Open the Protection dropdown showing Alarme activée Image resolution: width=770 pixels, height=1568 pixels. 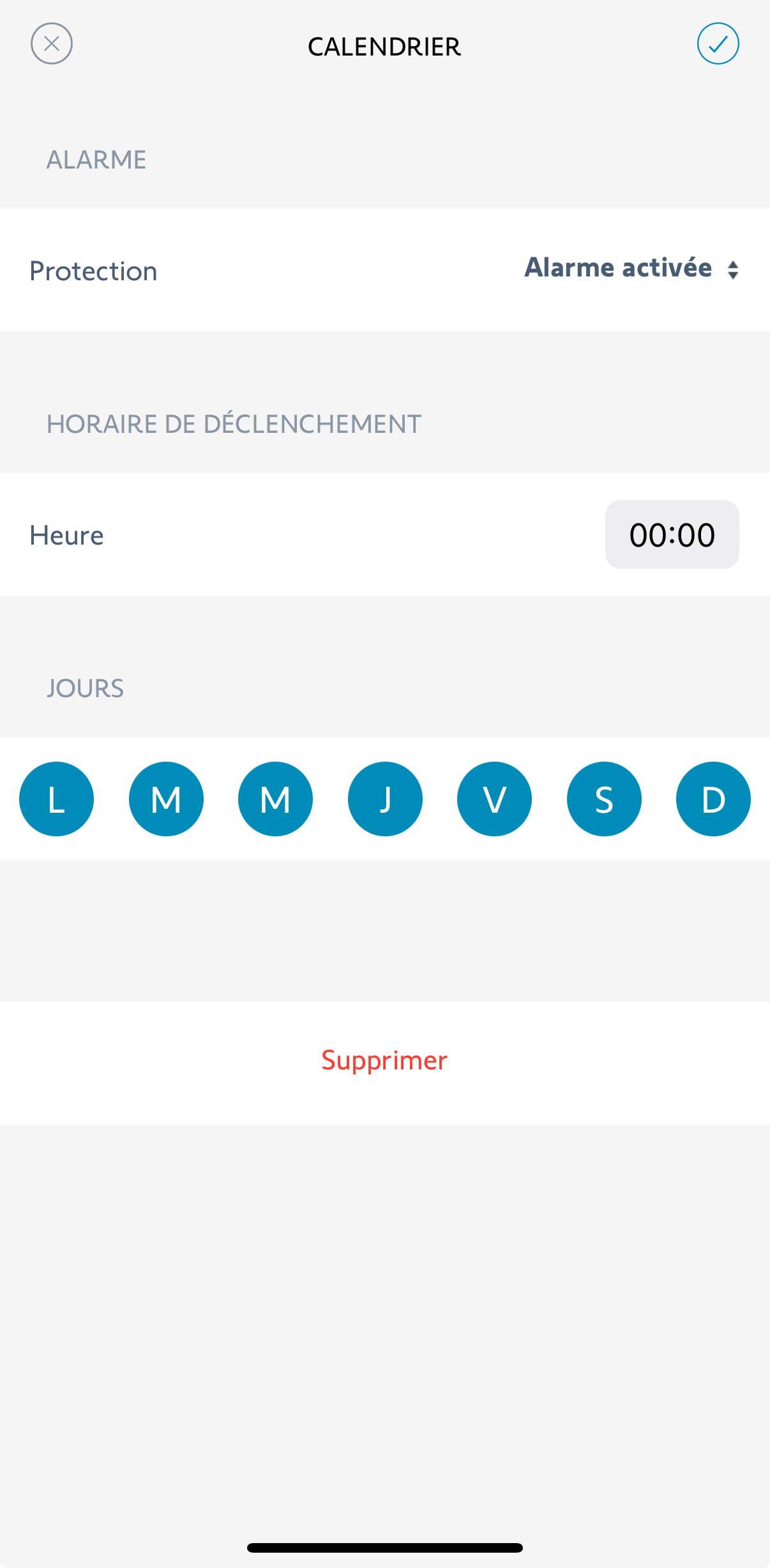tap(631, 269)
